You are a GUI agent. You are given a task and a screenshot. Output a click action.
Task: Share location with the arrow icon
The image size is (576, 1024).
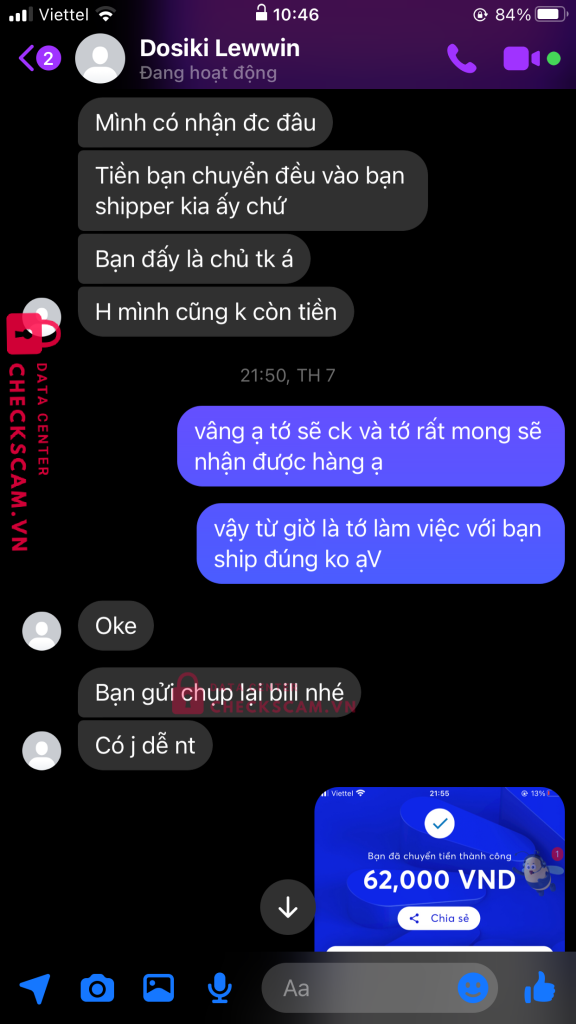(35, 988)
